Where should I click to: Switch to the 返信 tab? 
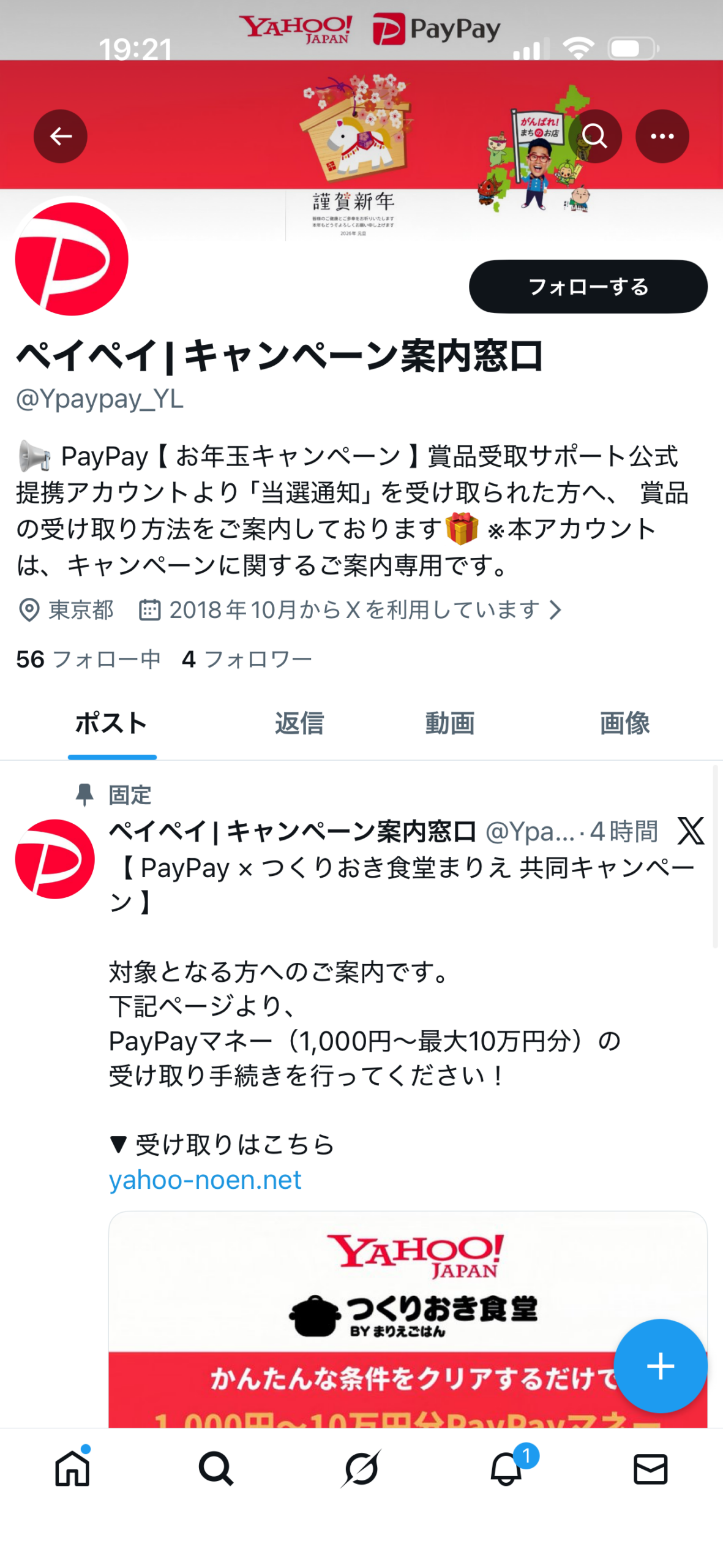tap(299, 723)
